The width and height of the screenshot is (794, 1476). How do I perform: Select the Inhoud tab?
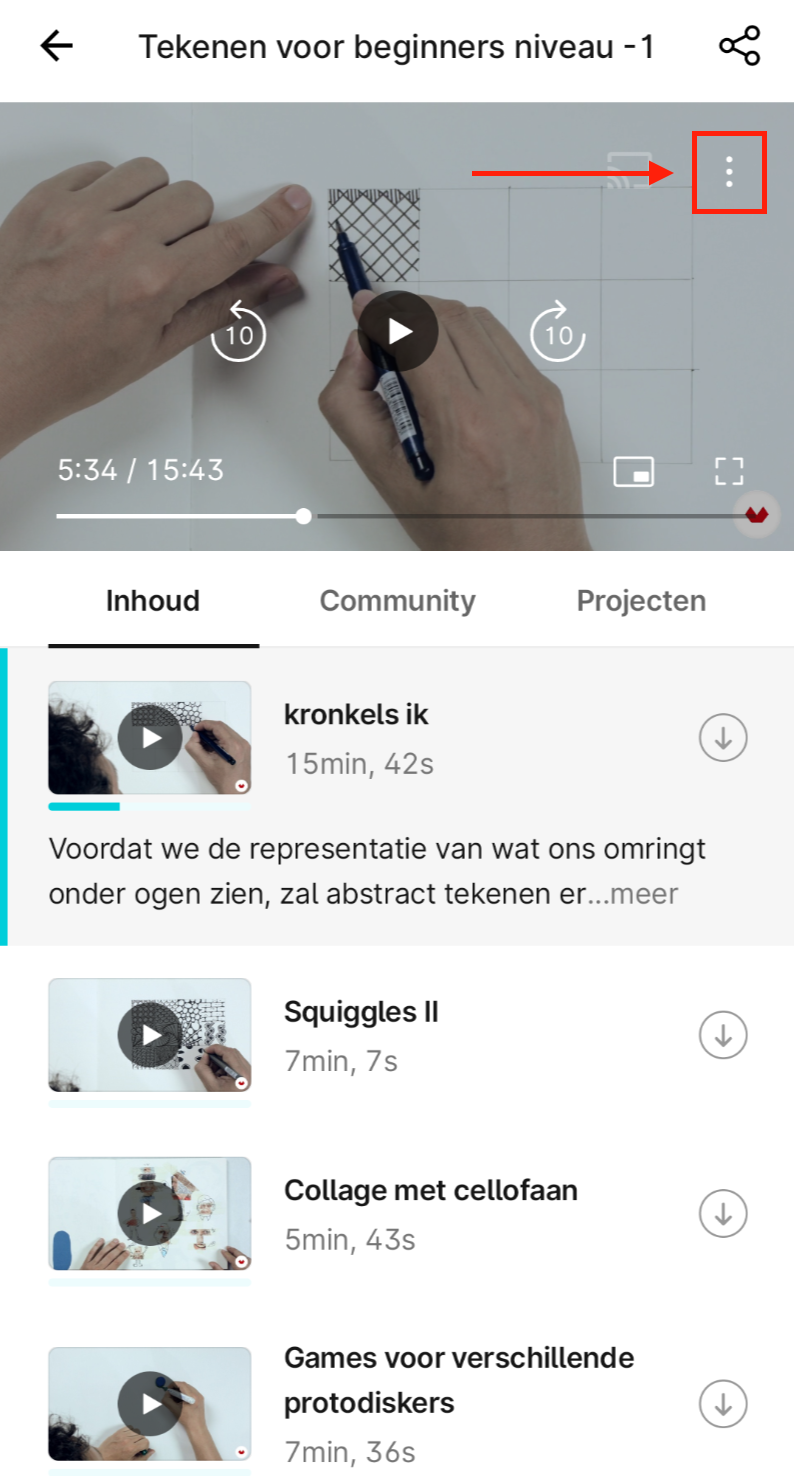click(153, 601)
